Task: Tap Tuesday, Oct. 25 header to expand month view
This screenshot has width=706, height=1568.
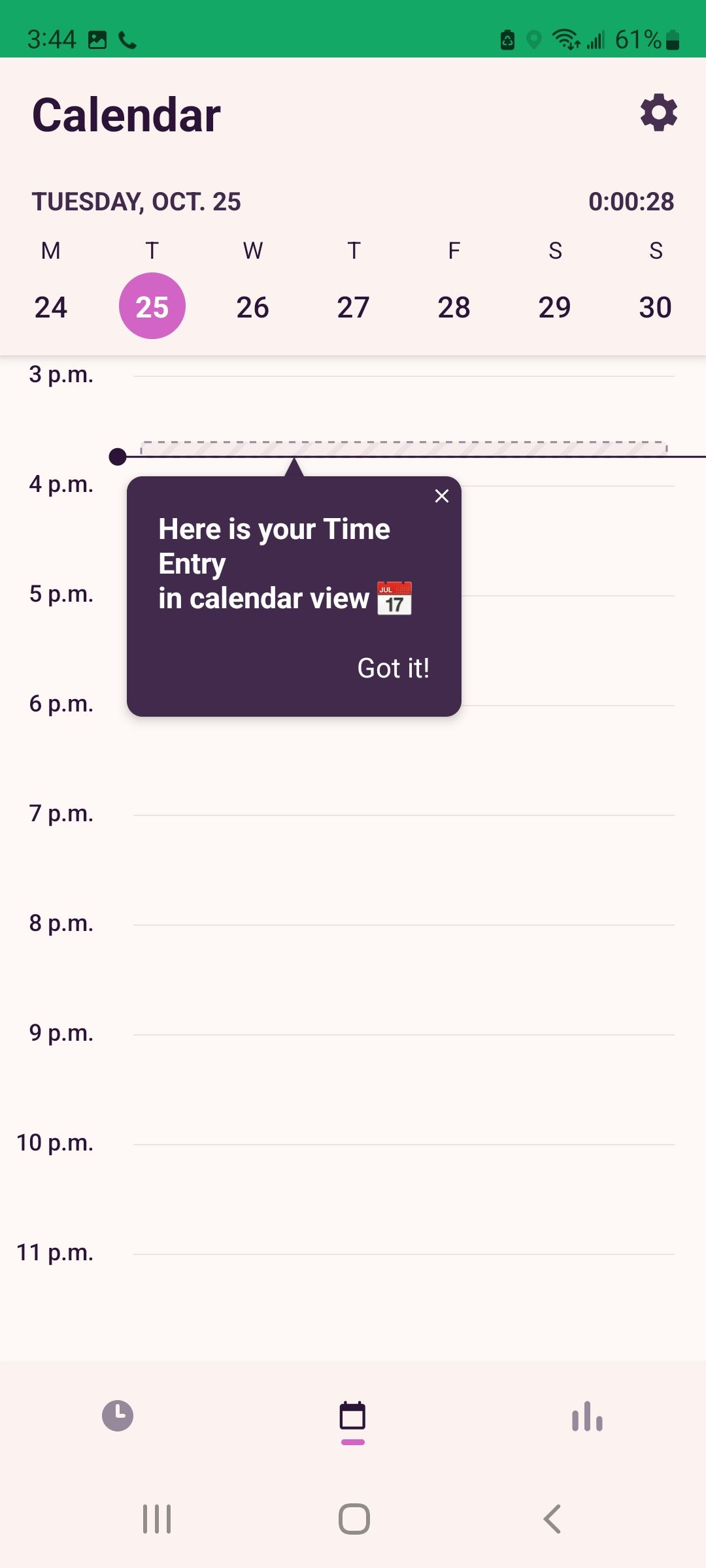Action: pyautogui.click(x=137, y=201)
